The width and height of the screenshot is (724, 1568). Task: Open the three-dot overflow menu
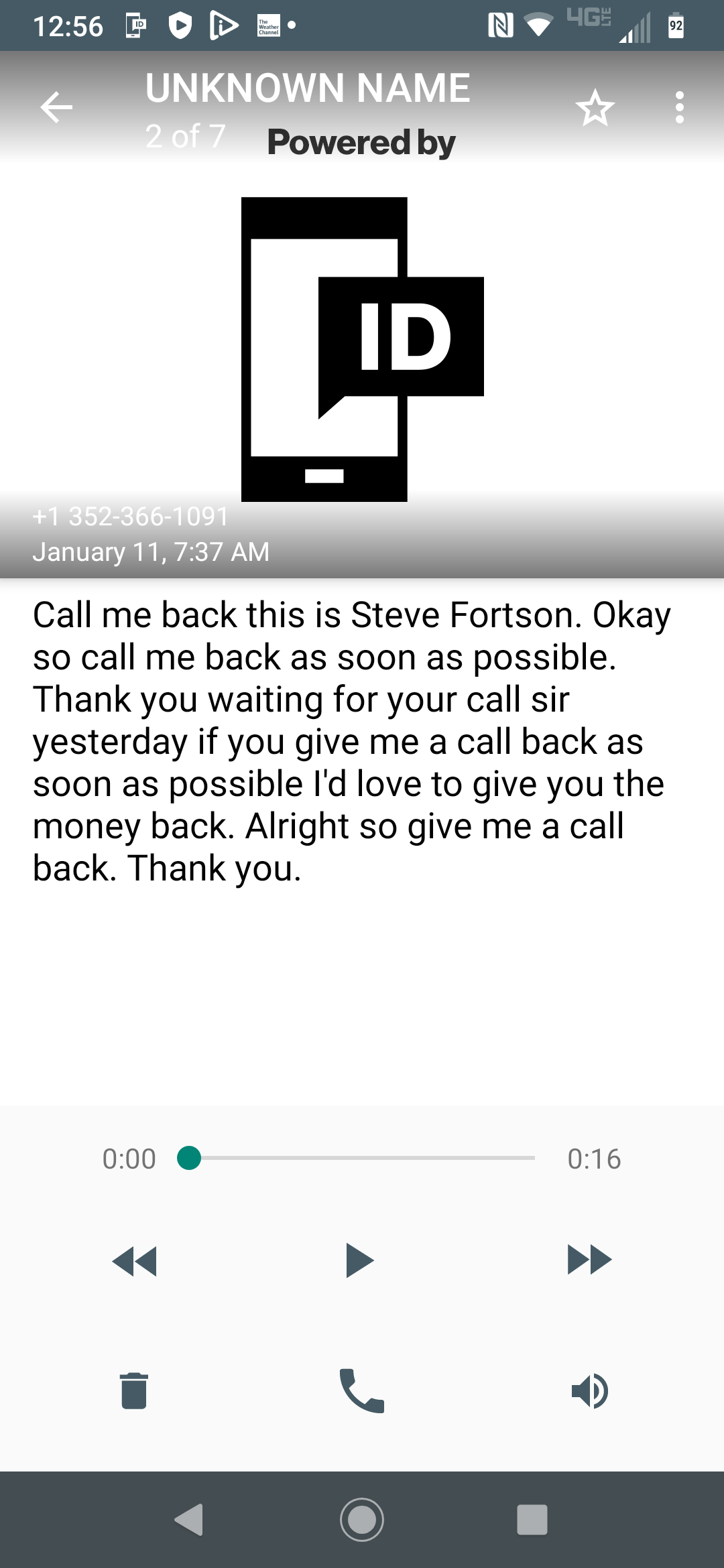click(x=679, y=105)
